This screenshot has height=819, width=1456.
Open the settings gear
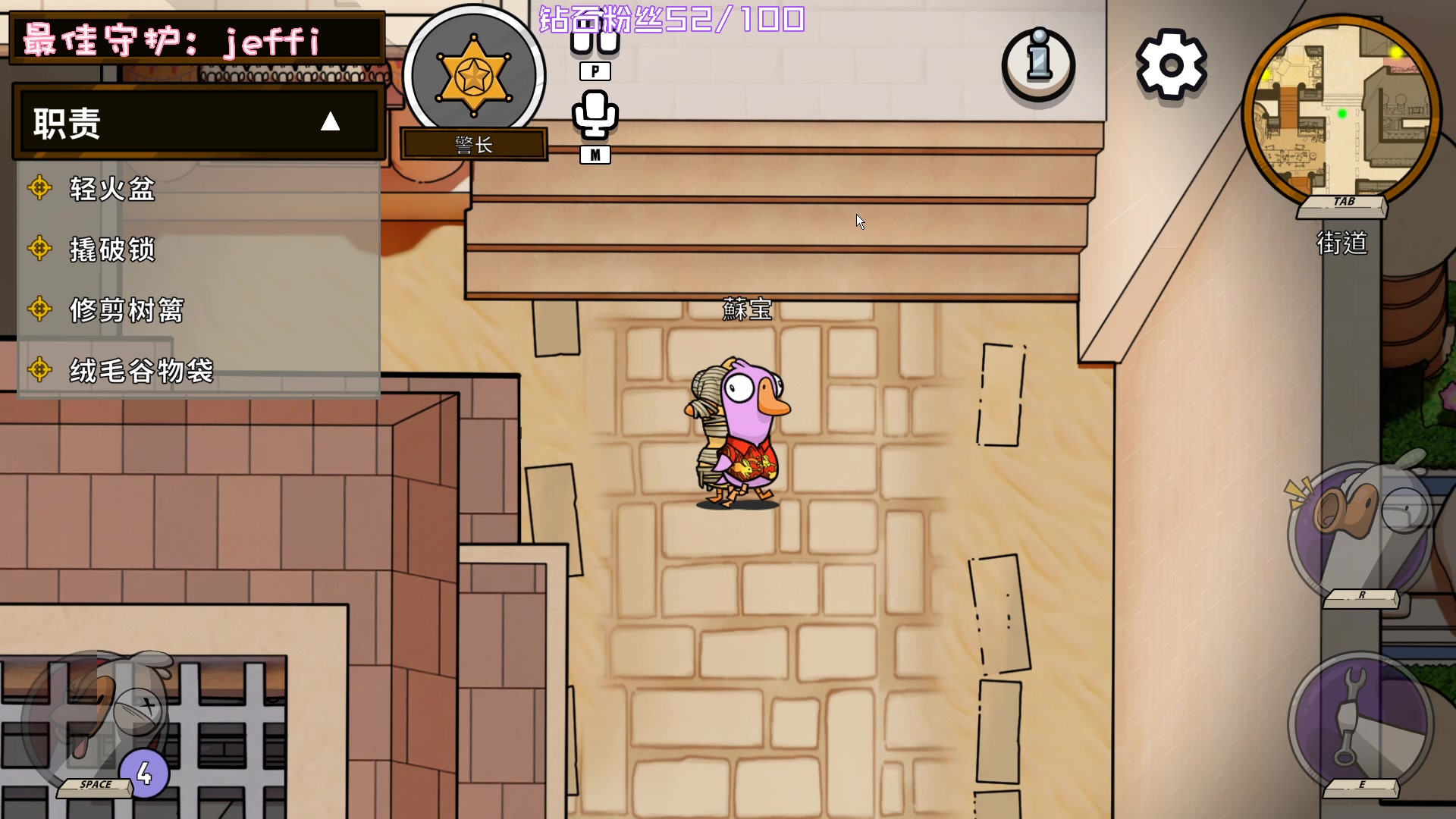[x=1171, y=64]
